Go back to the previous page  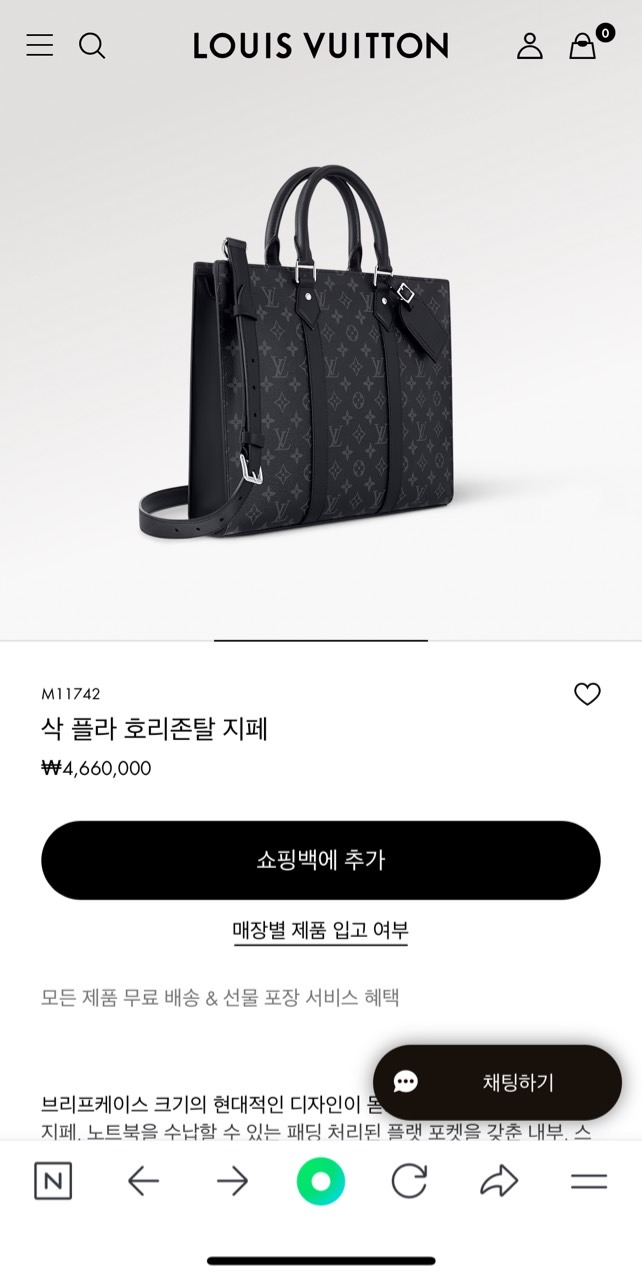(143, 1181)
